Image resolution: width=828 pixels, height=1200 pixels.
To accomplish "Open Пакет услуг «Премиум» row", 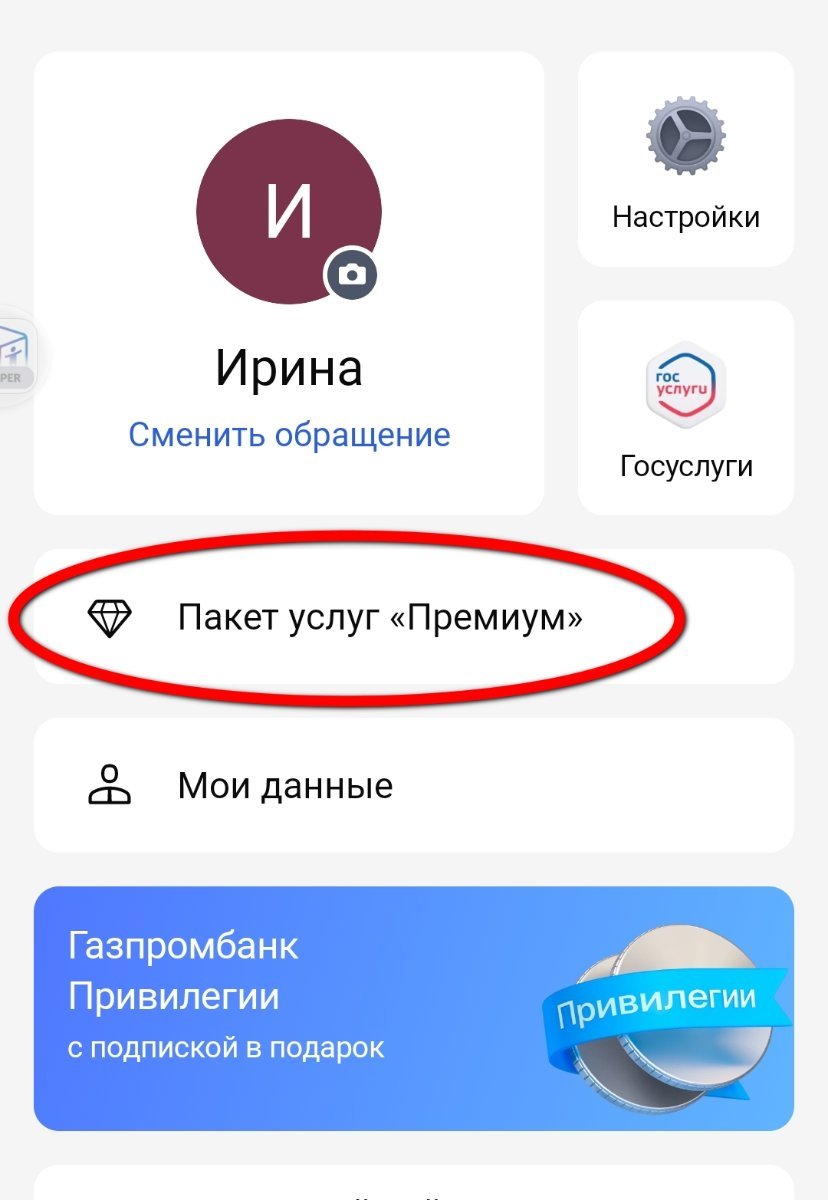I will click(x=380, y=617).
